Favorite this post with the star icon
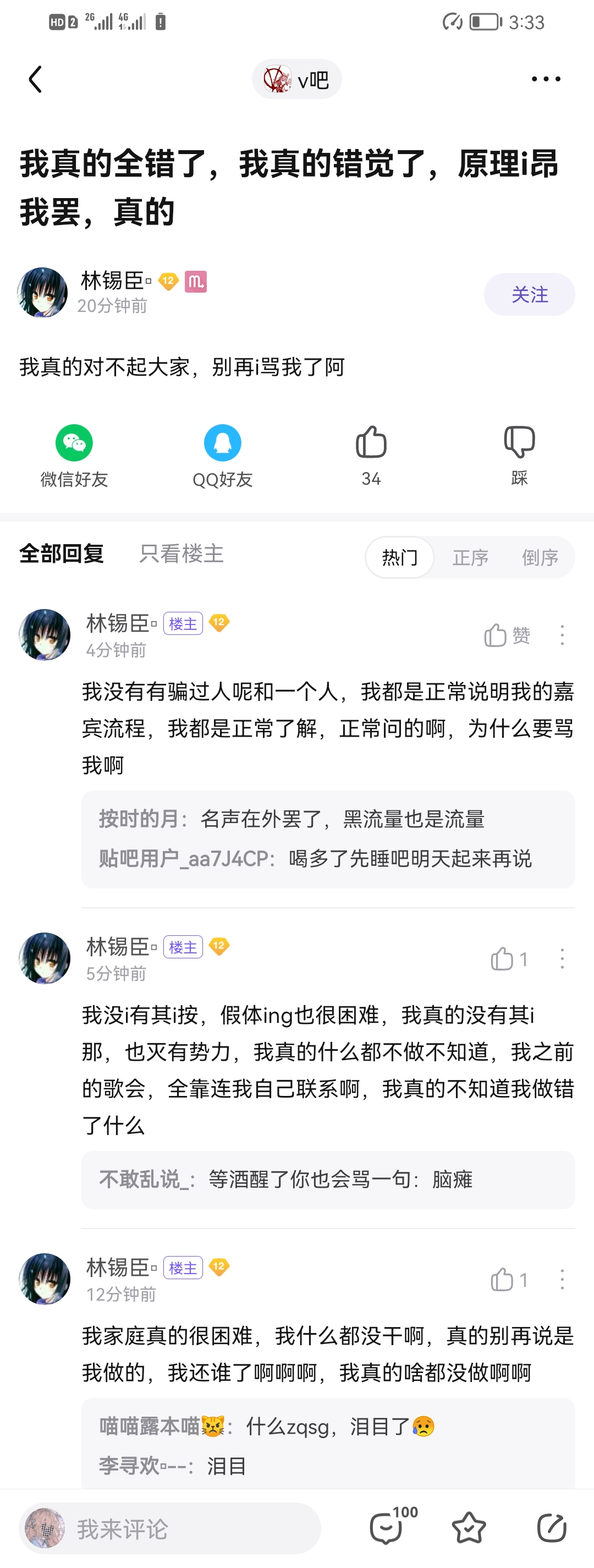This screenshot has width=594, height=1568. pos(469,1528)
